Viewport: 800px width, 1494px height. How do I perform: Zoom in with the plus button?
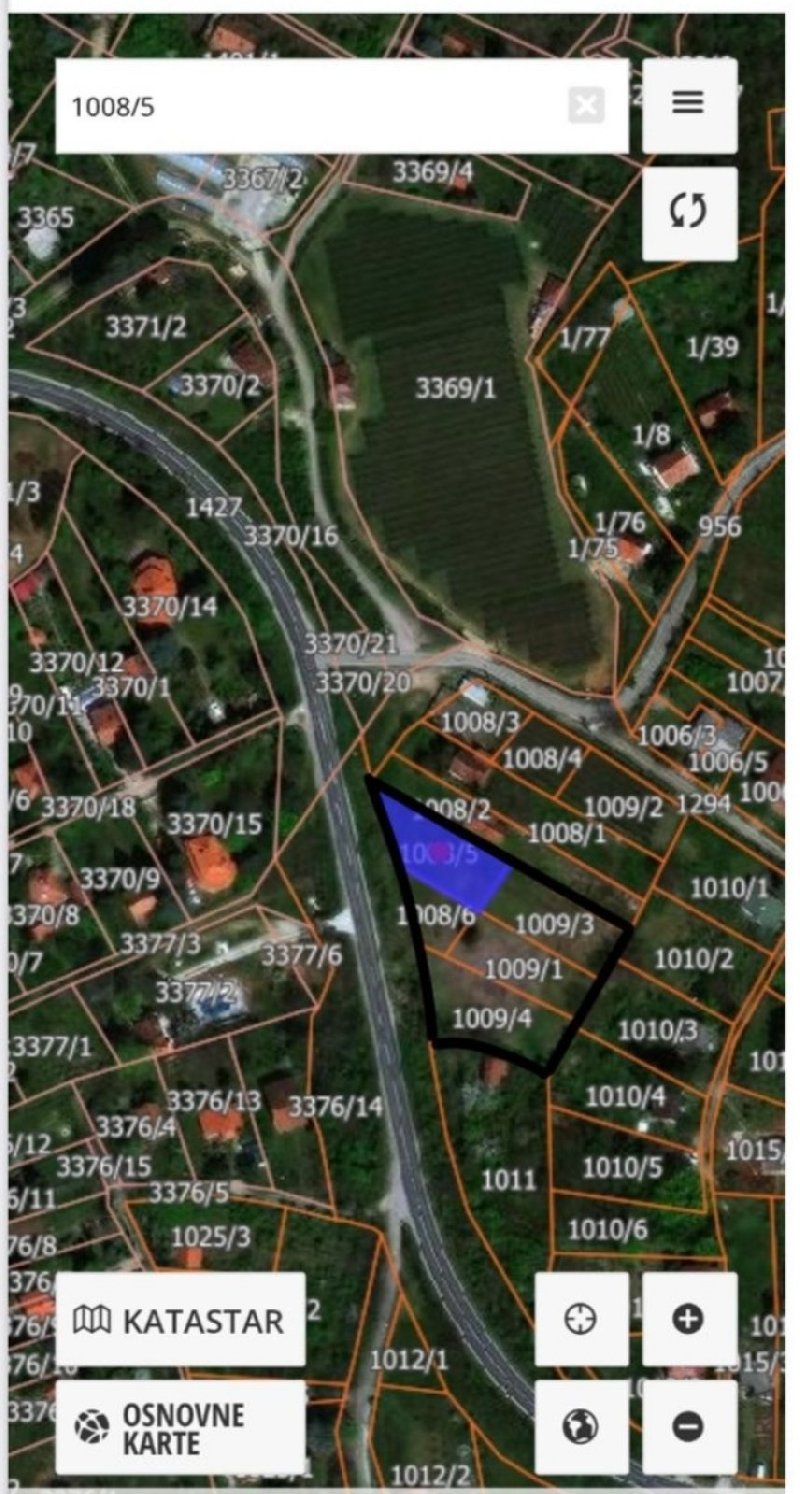689,1319
